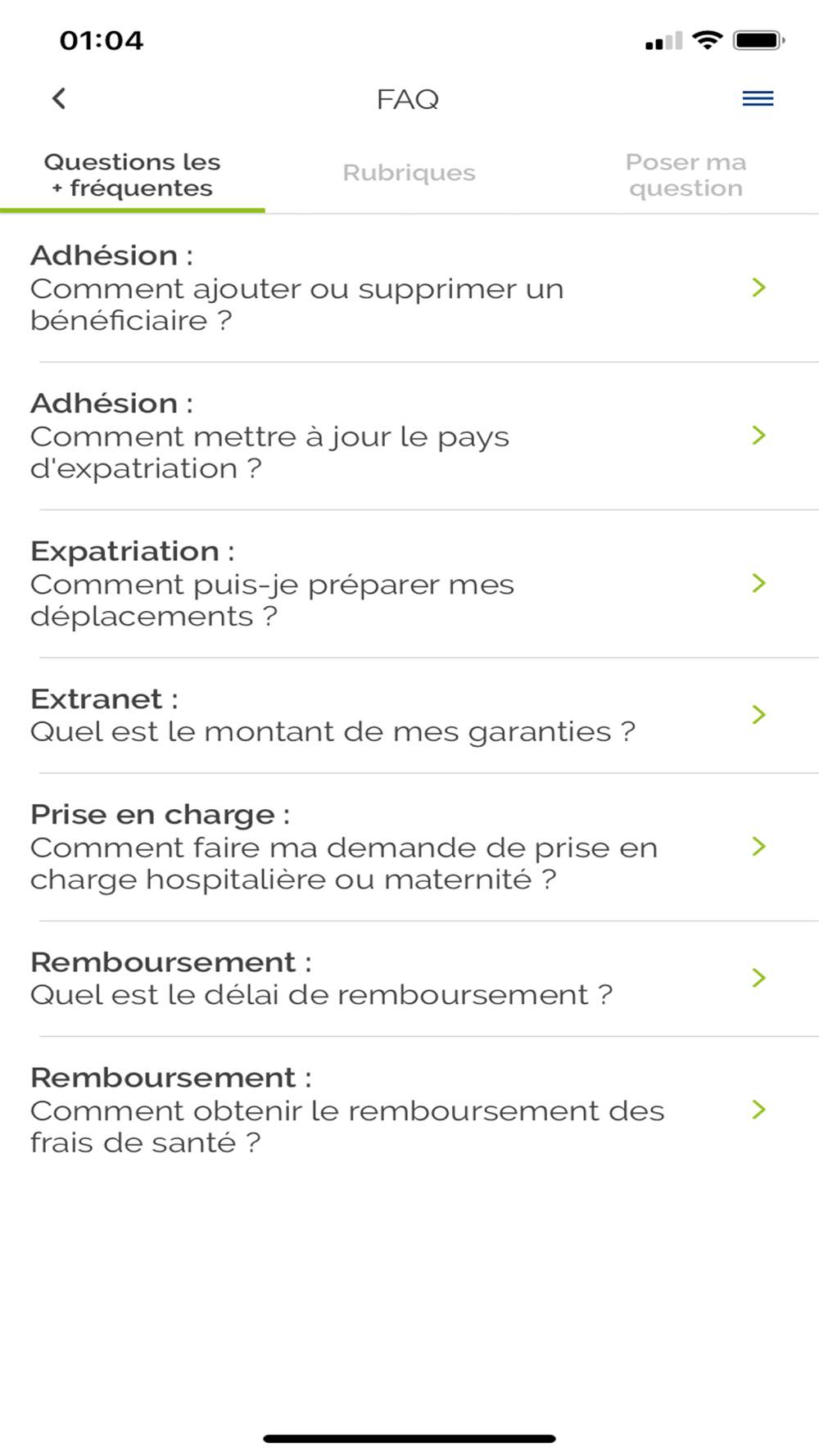The image size is (819, 1456).
Task: Open prise en charge hospitalière ou maternité question
Action: (x=393, y=847)
